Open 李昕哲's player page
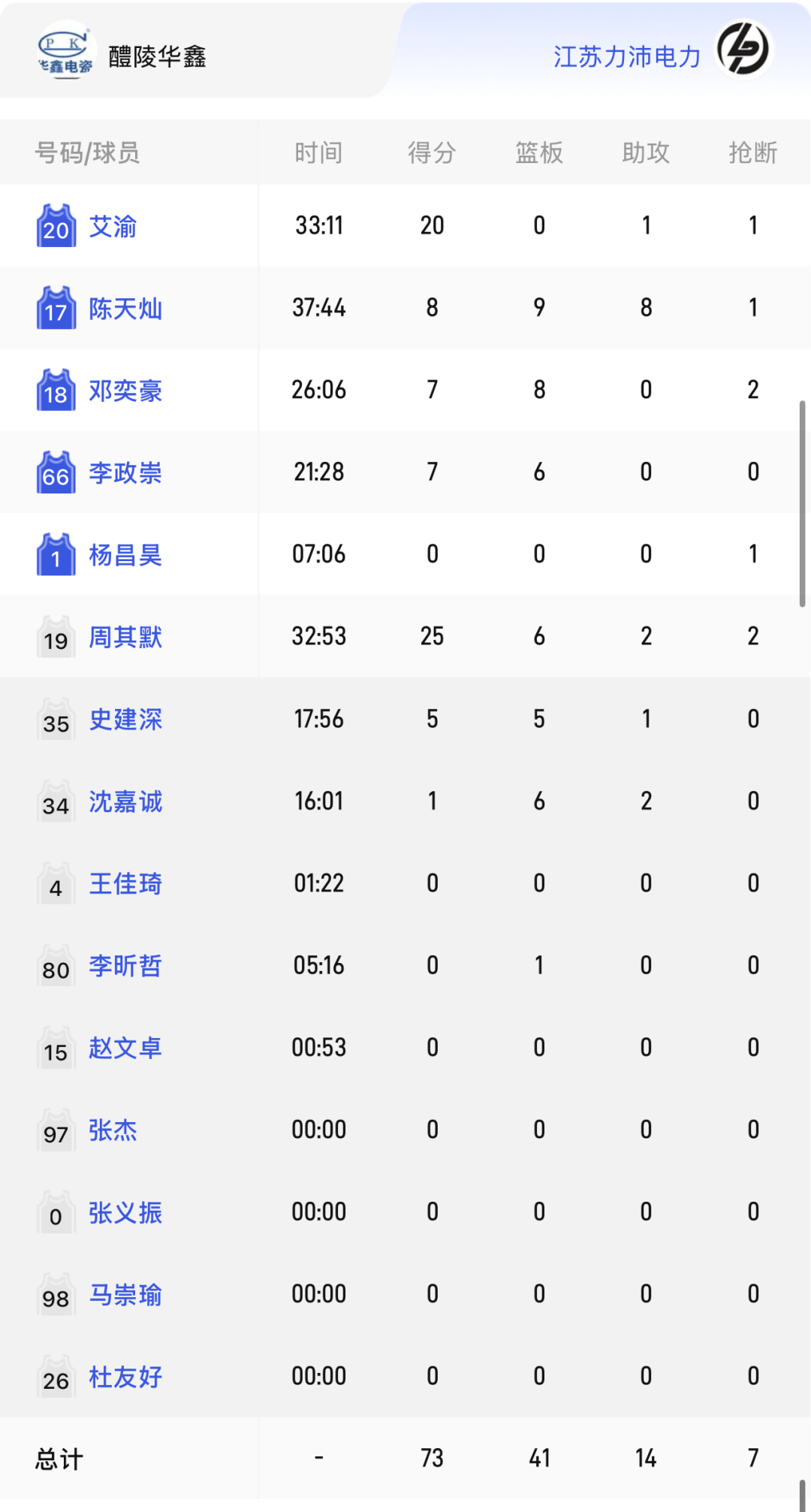811x1512 pixels. tap(125, 966)
